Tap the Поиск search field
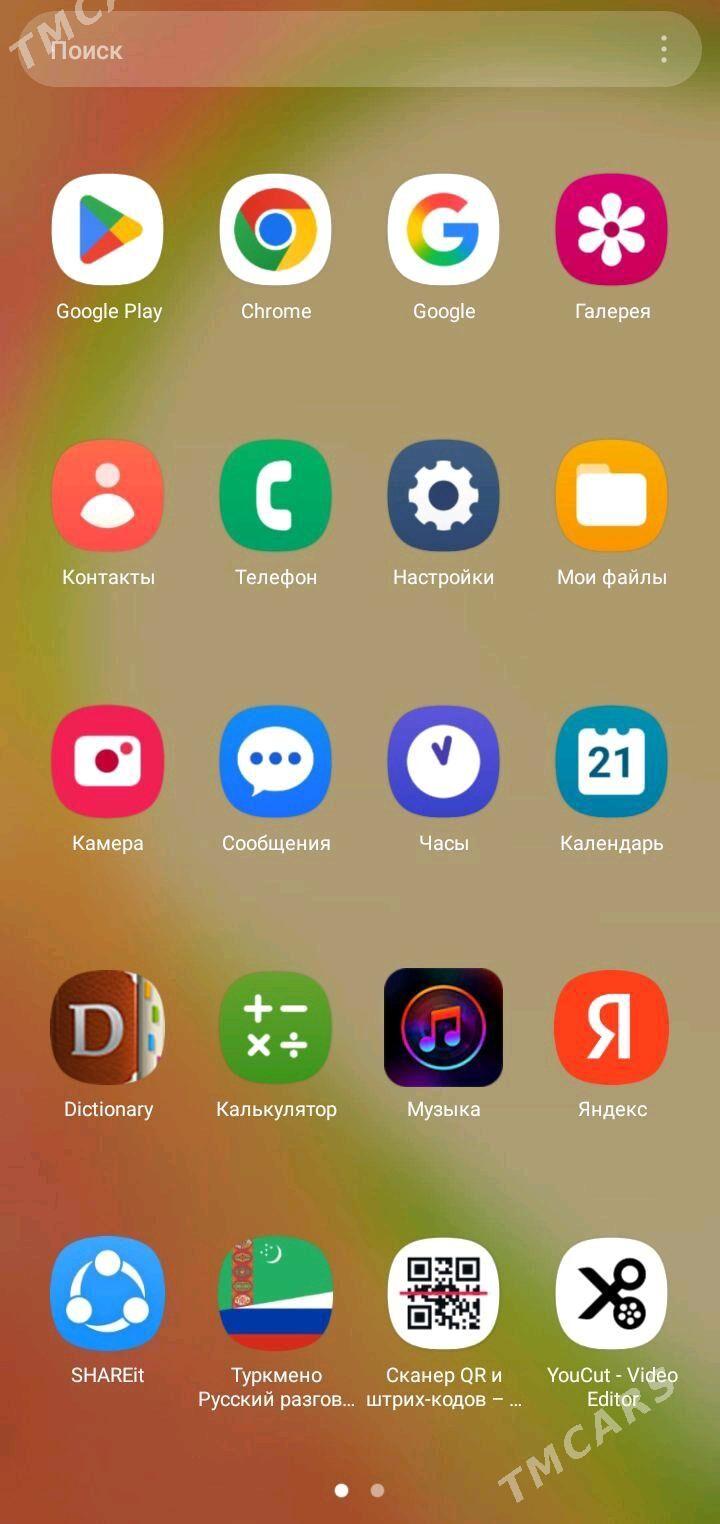720x1524 pixels. [330, 50]
